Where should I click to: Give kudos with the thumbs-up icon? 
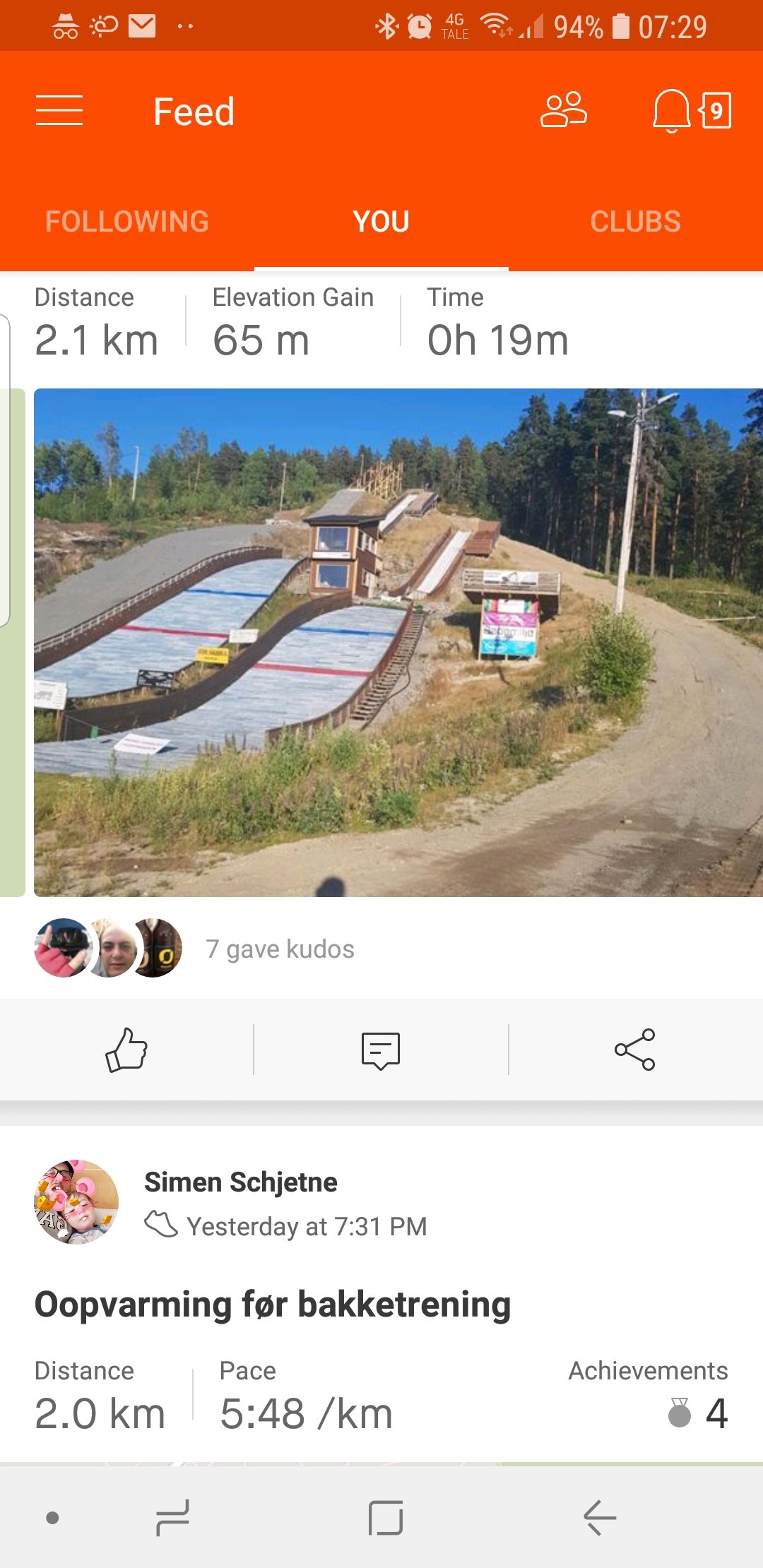tap(126, 1050)
